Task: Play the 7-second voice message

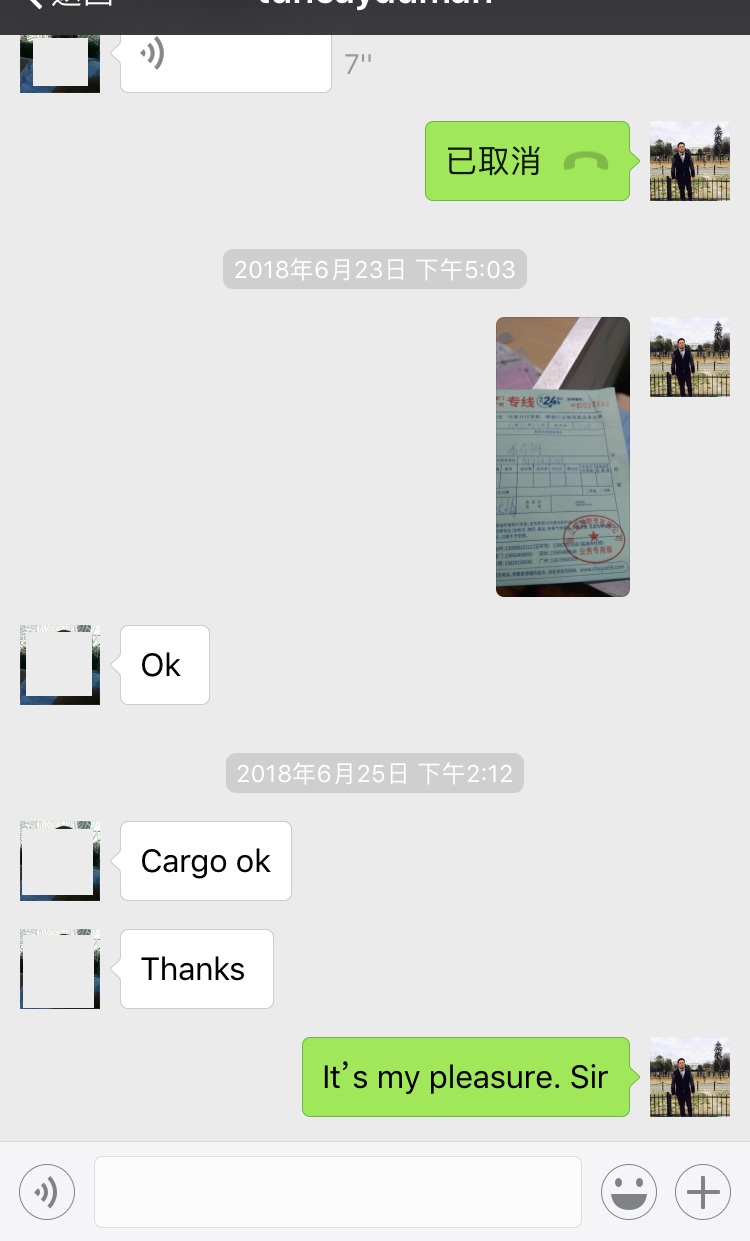Action: [x=225, y=60]
